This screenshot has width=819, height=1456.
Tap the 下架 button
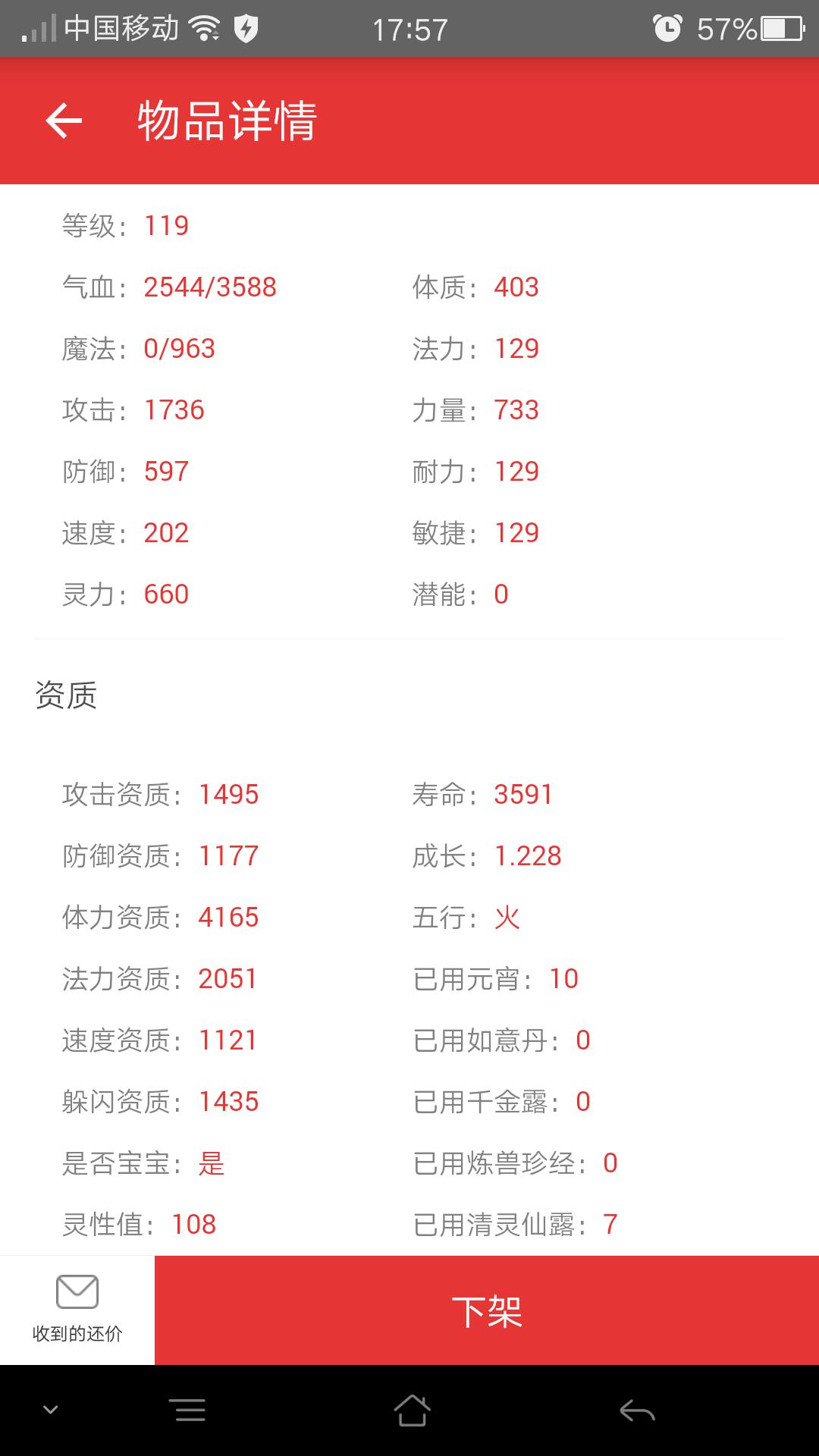[487, 1310]
